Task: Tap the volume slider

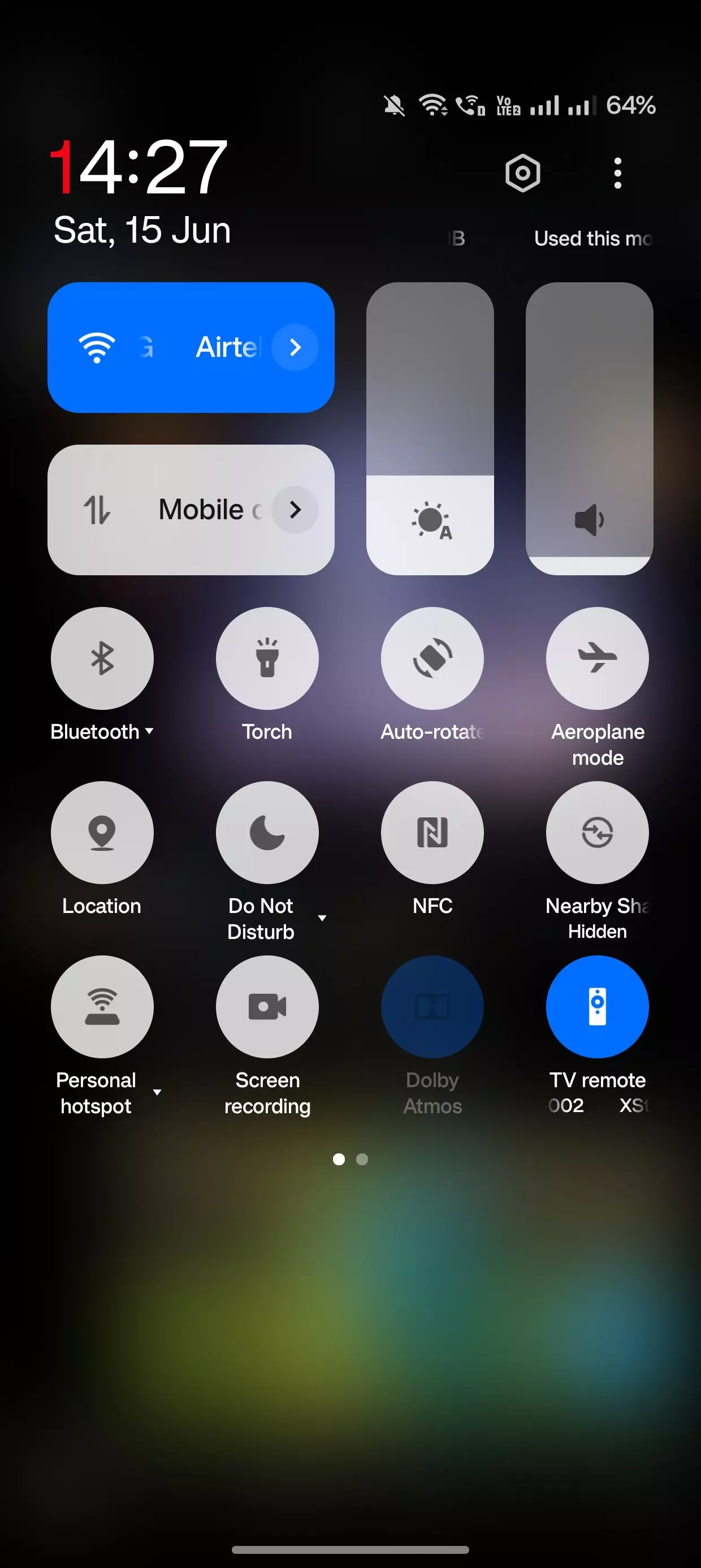Action: pyautogui.click(x=589, y=428)
